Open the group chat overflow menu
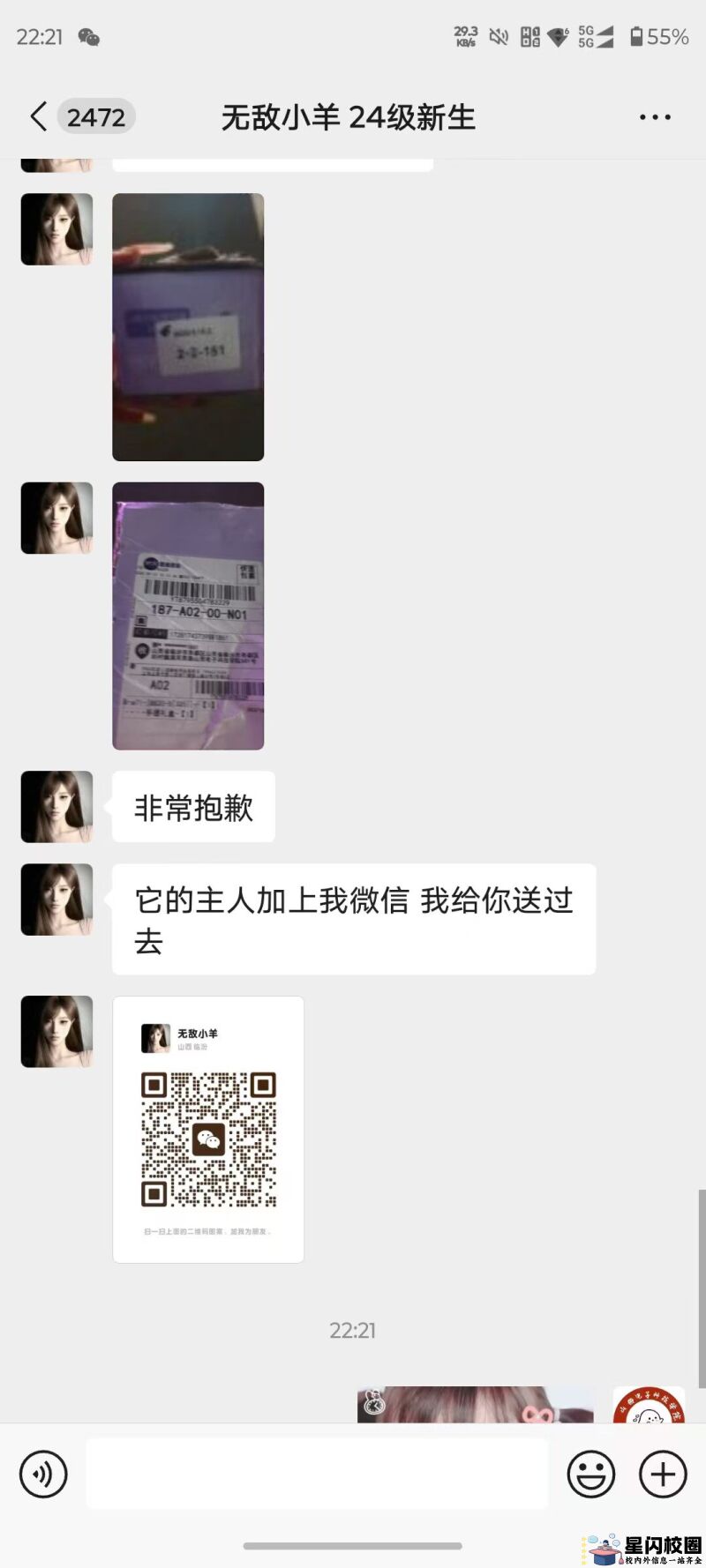706x1568 pixels. tap(655, 116)
